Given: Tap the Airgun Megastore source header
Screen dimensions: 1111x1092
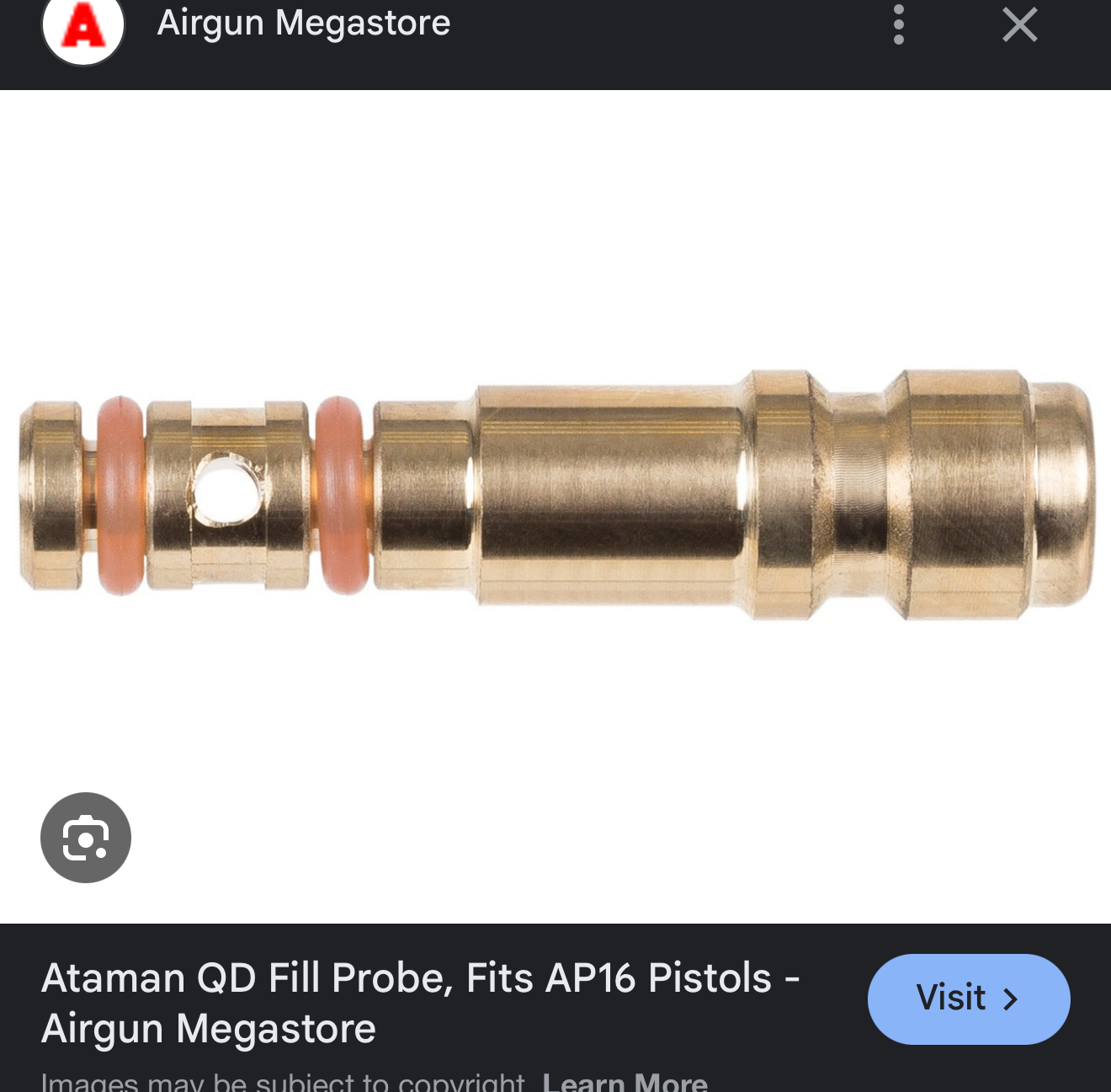Looking at the screenshot, I should click(303, 24).
